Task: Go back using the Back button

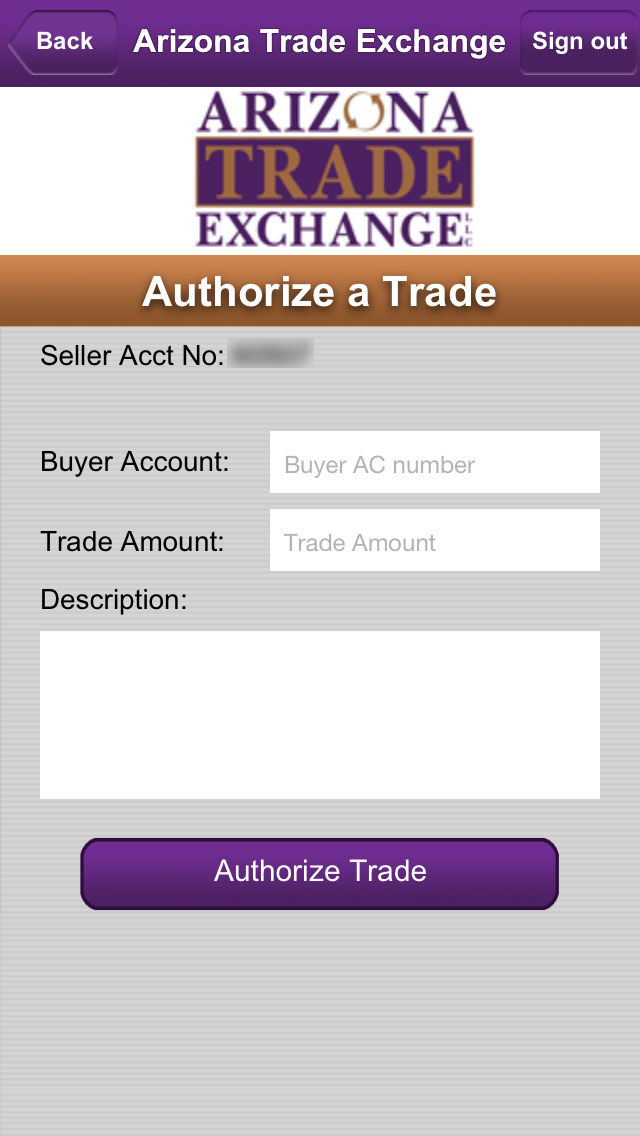Action: coord(63,42)
